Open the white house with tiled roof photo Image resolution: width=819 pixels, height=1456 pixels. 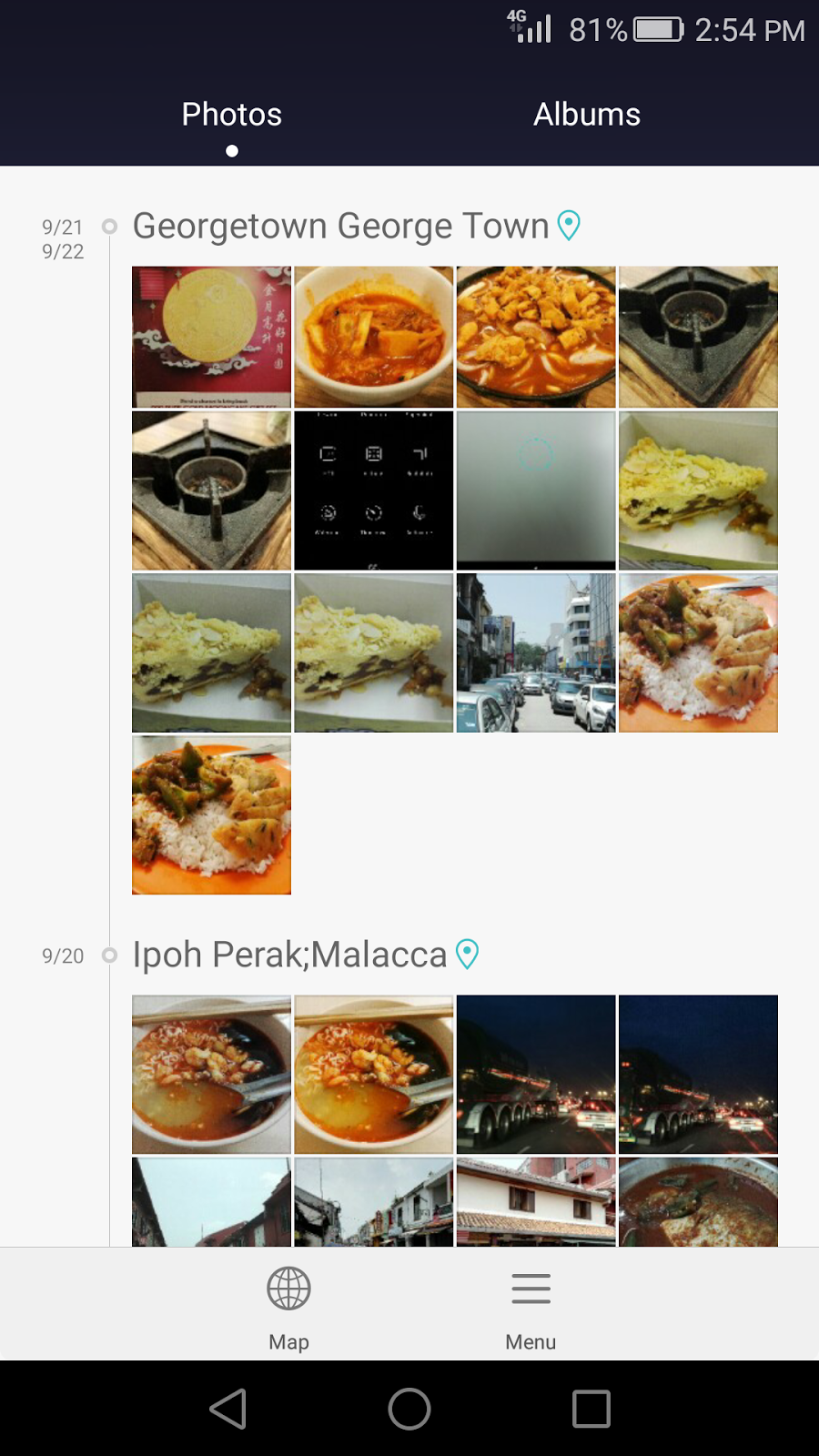pyautogui.click(x=536, y=1201)
